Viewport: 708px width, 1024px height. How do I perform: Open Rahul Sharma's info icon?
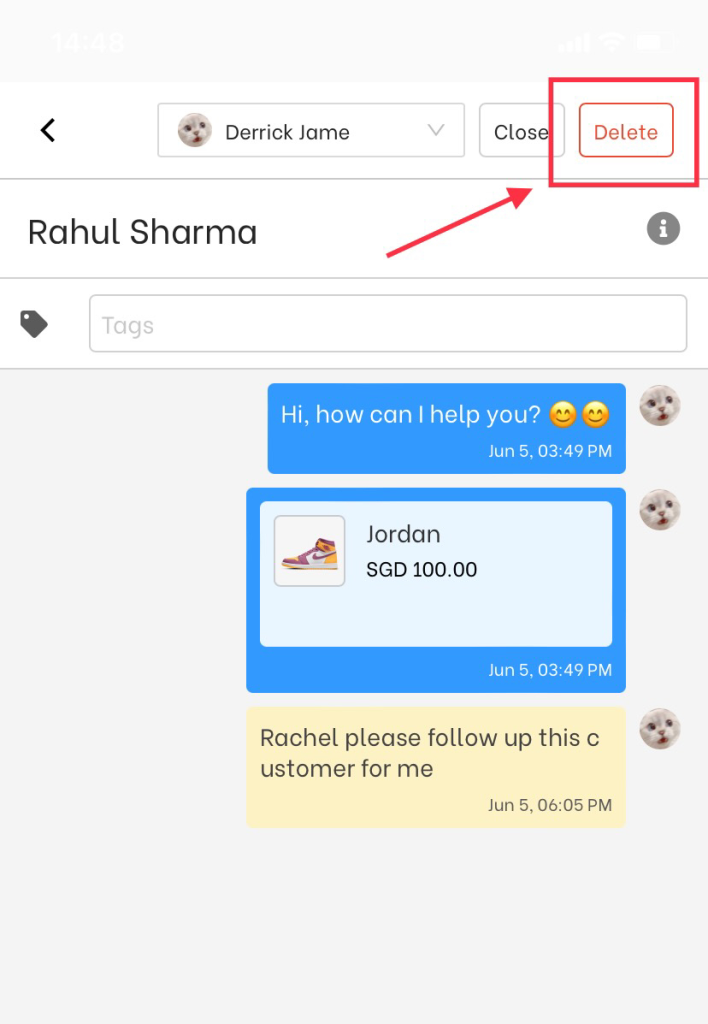(x=663, y=228)
